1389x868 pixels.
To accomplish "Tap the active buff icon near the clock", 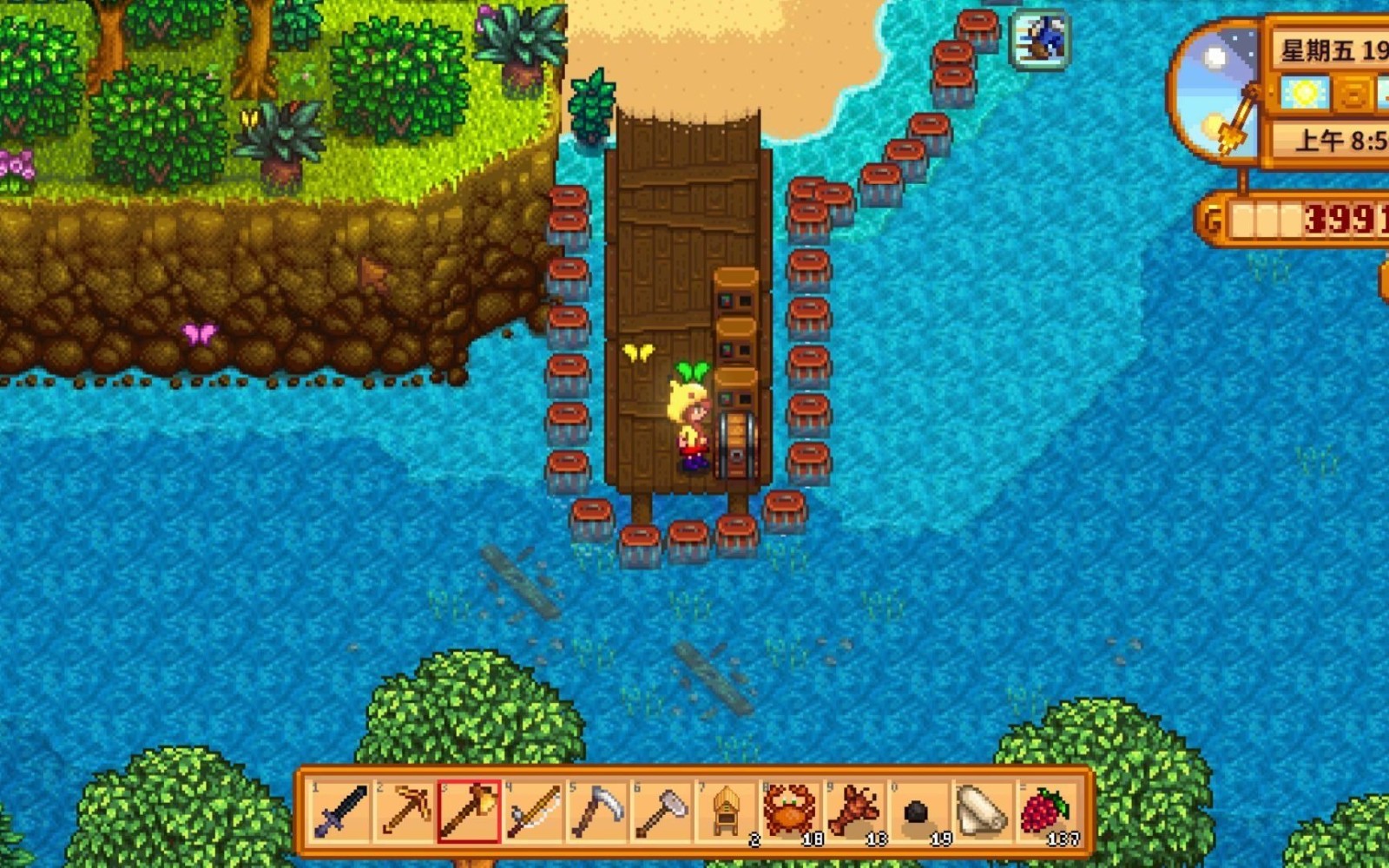I will pos(1040,39).
